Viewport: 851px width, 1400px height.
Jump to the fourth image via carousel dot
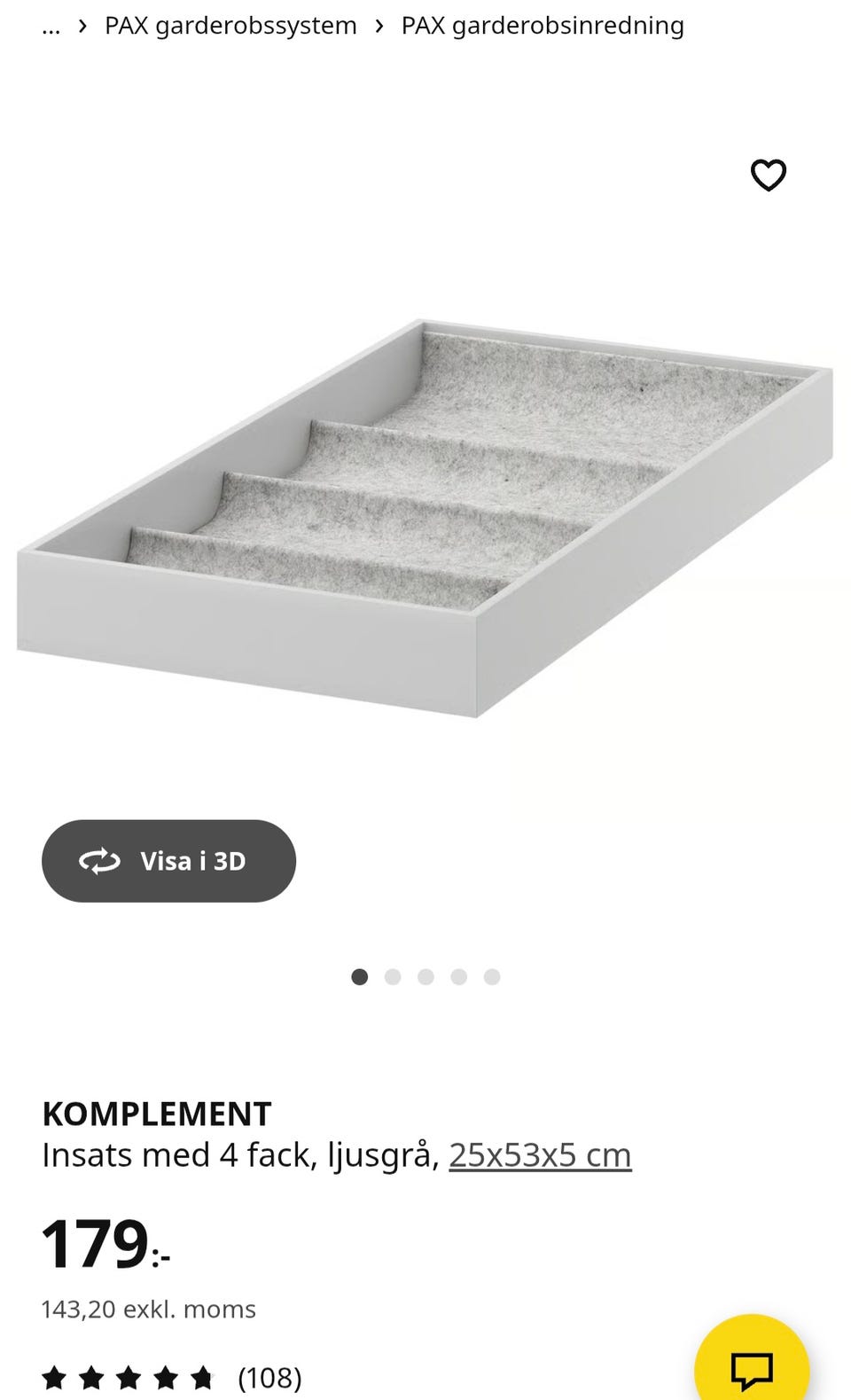pyautogui.click(x=459, y=976)
